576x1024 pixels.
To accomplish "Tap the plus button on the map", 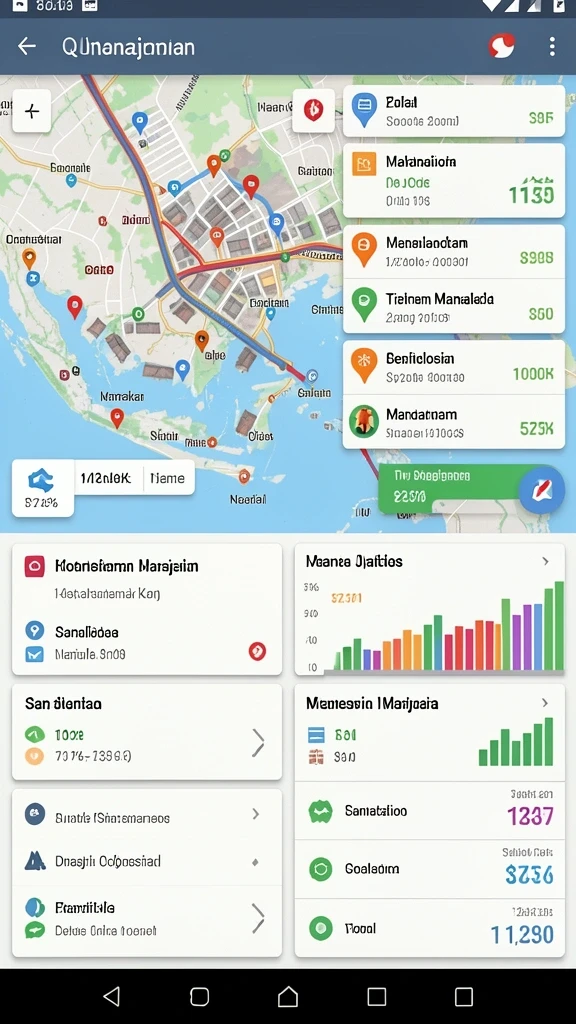I will tap(31, 111).
